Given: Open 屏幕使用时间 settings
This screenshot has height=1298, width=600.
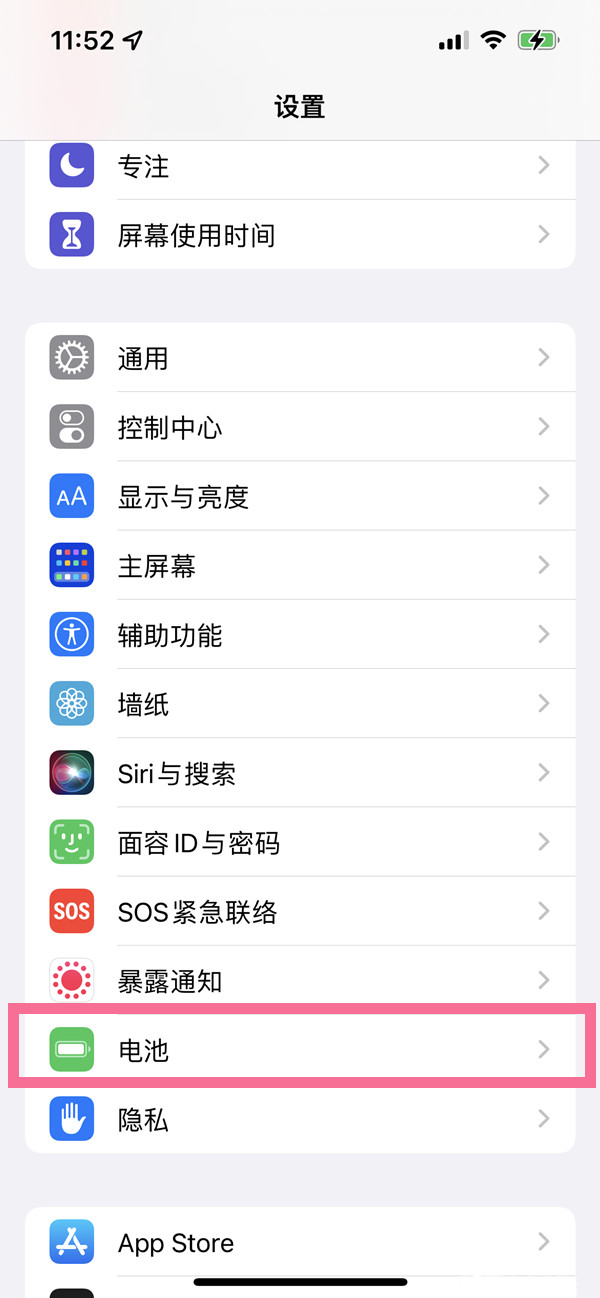Looking at the screenshot, I should click(x=300, y=235).
